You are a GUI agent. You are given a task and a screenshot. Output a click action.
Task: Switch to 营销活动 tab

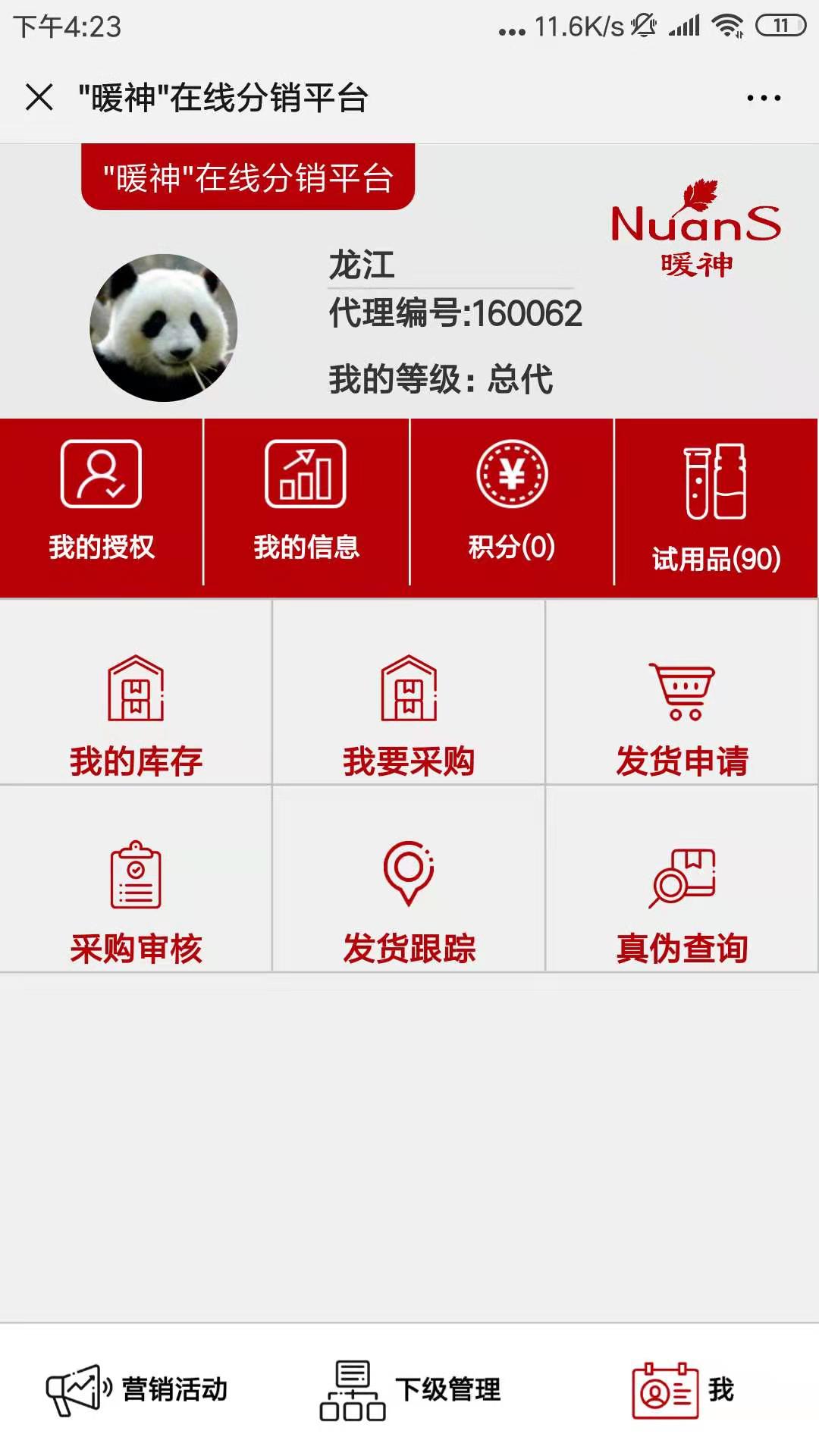[x=136, y=1390]
